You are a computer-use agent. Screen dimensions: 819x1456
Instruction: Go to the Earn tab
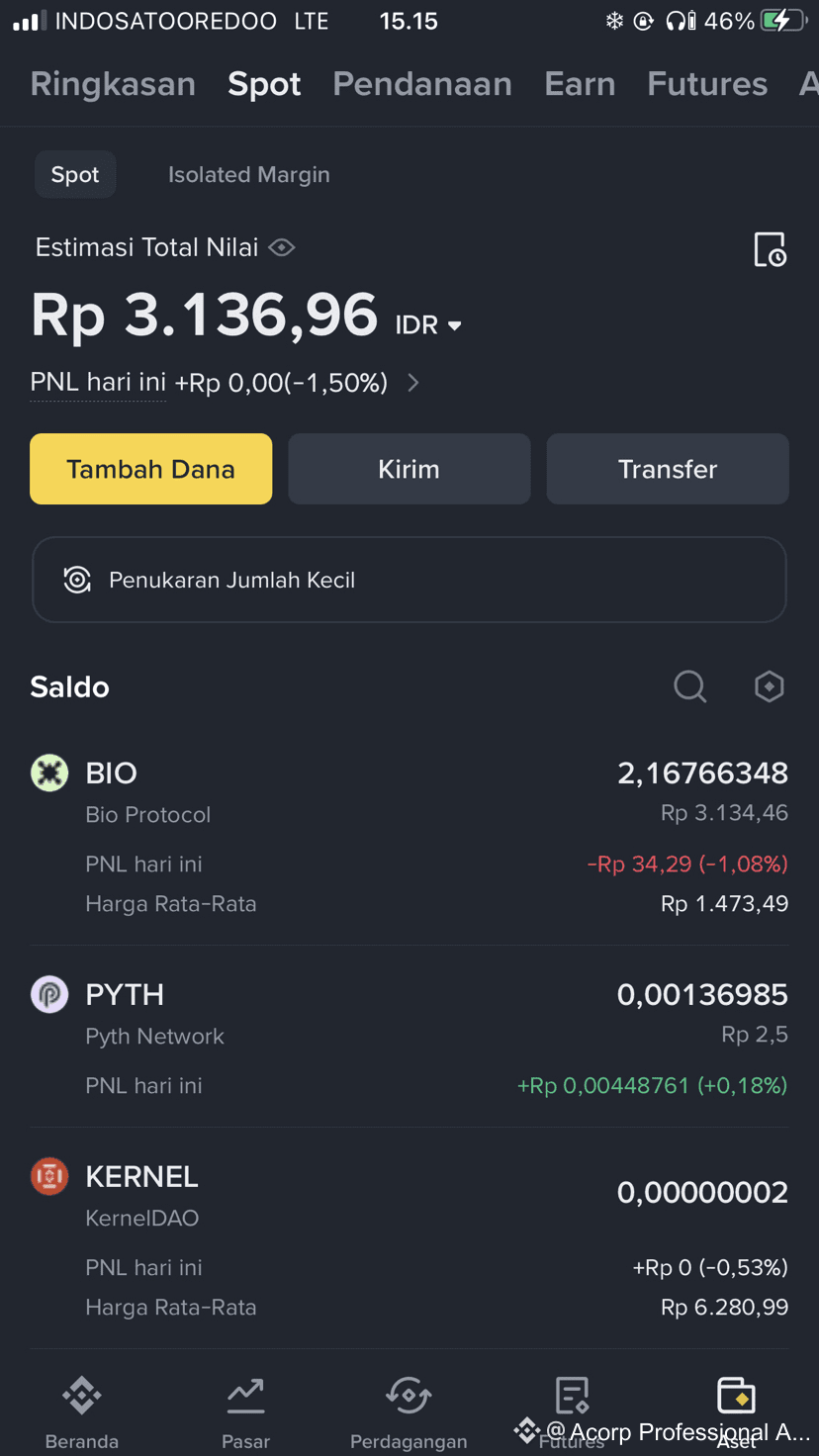pos(580,84)
